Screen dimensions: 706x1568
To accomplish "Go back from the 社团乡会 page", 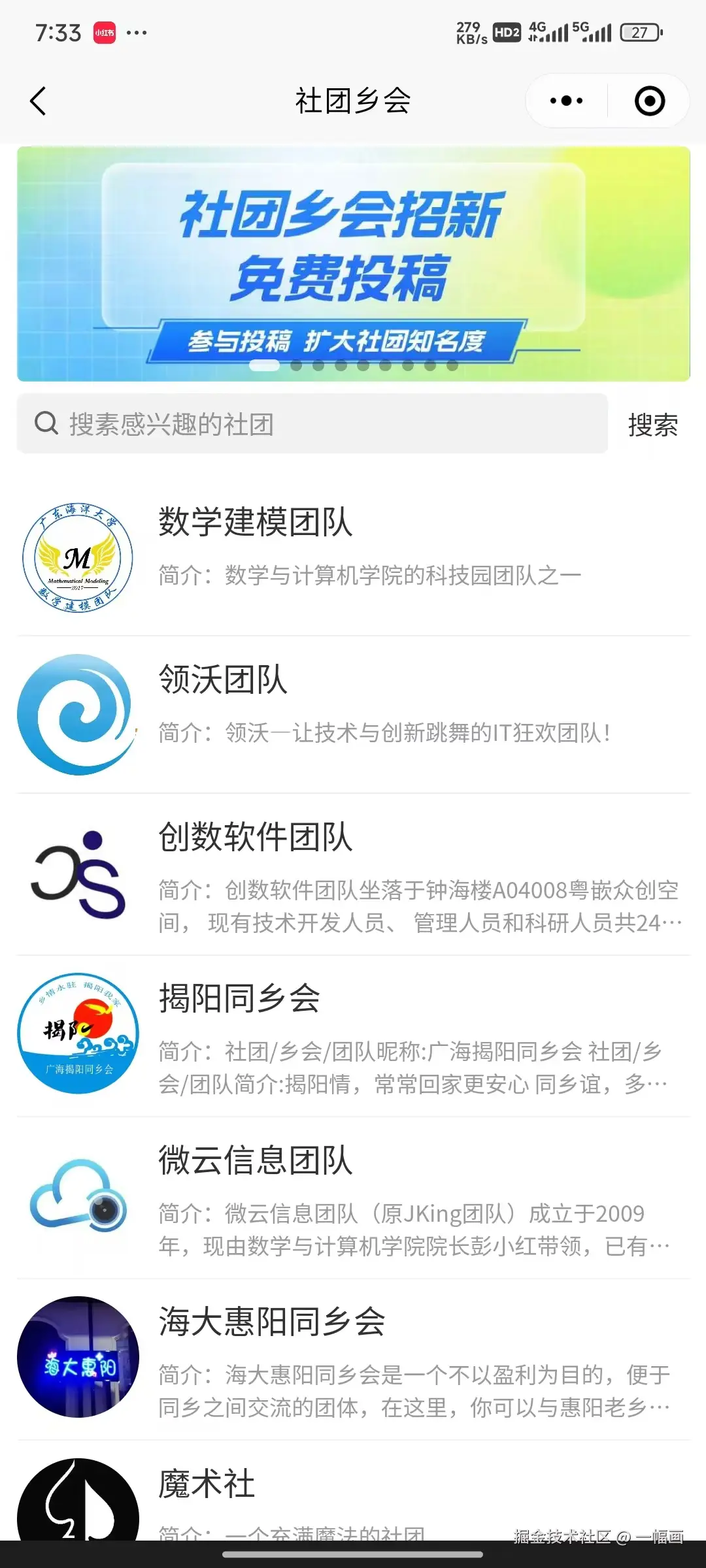I will [38, 101].
